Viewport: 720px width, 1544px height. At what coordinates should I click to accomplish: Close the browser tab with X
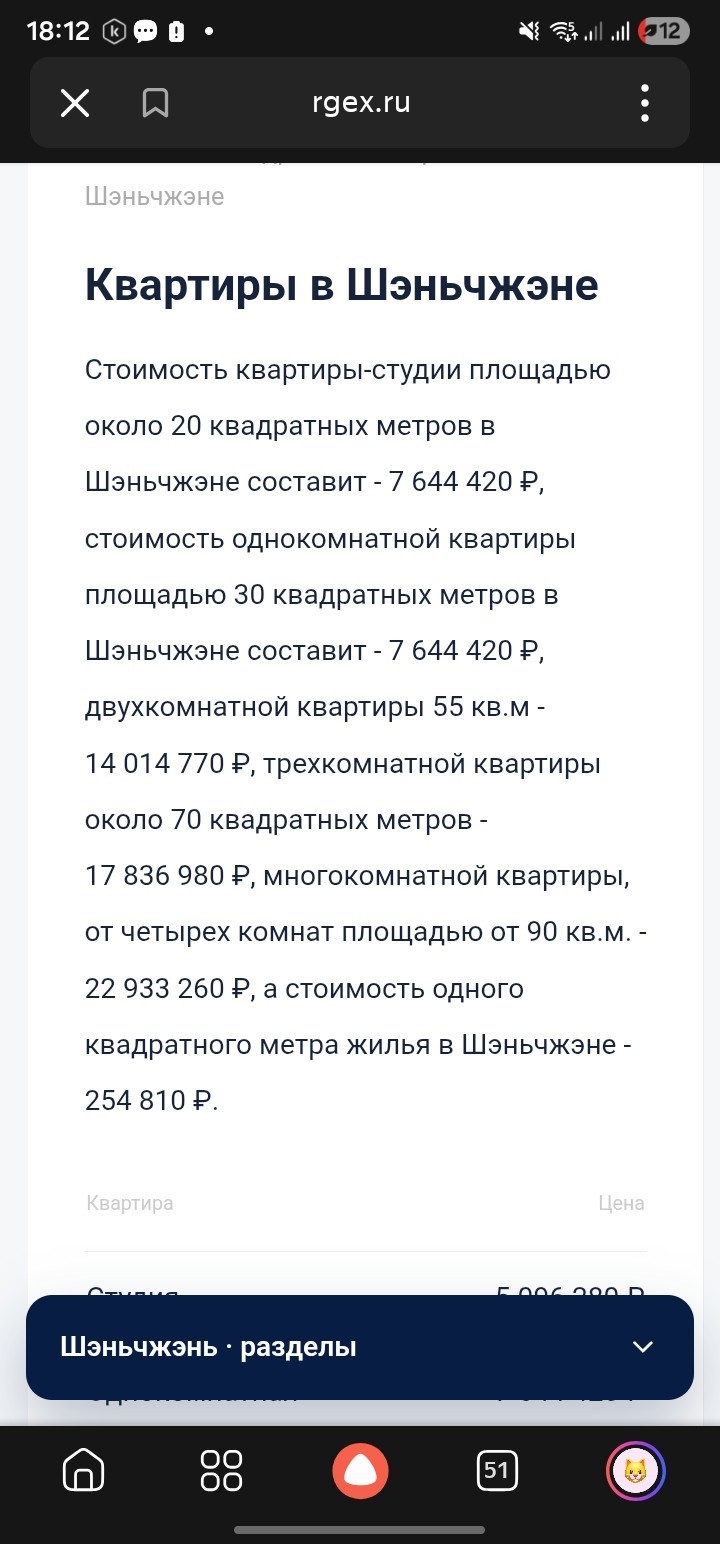coord(75,103)
